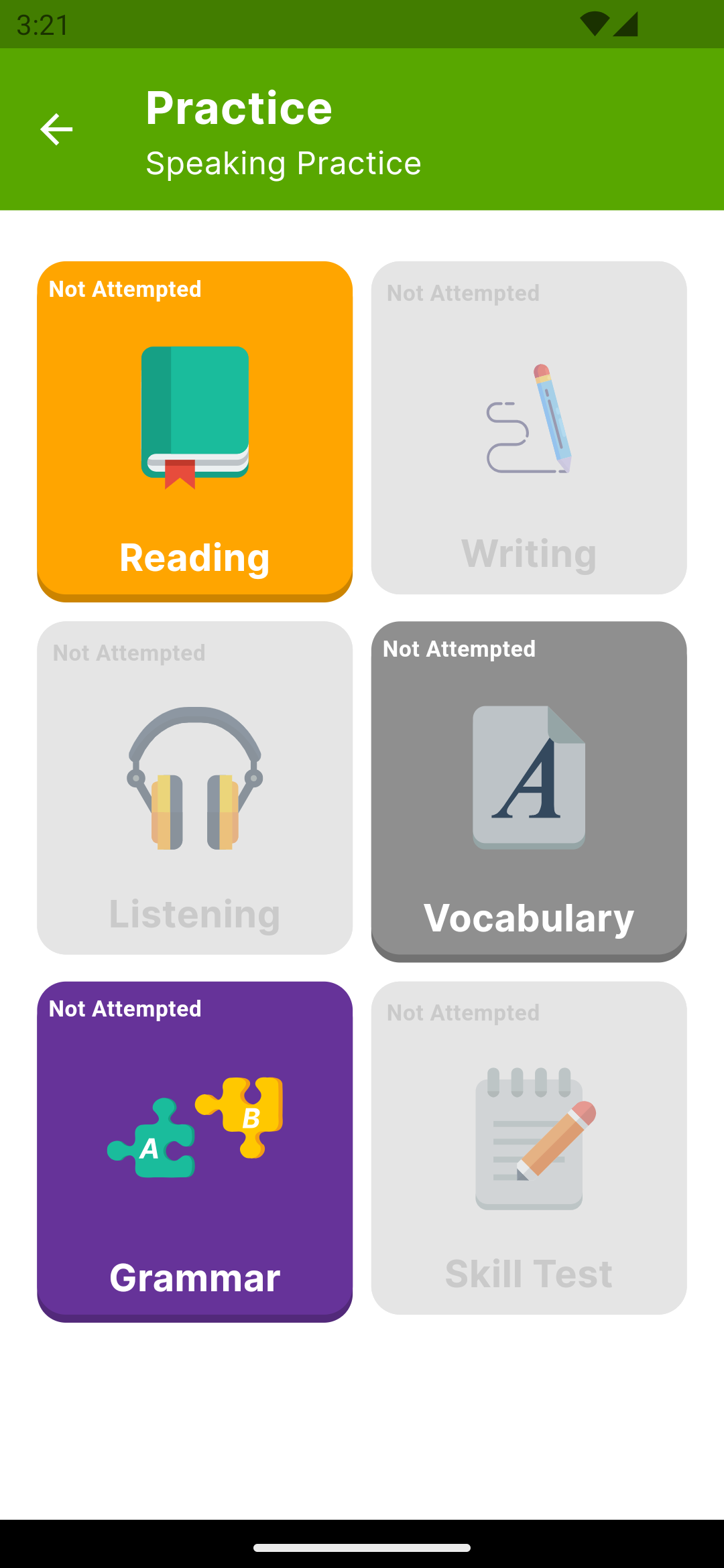Select the Writing practice card
The image size is (724, 1568).
click(529, 428)
